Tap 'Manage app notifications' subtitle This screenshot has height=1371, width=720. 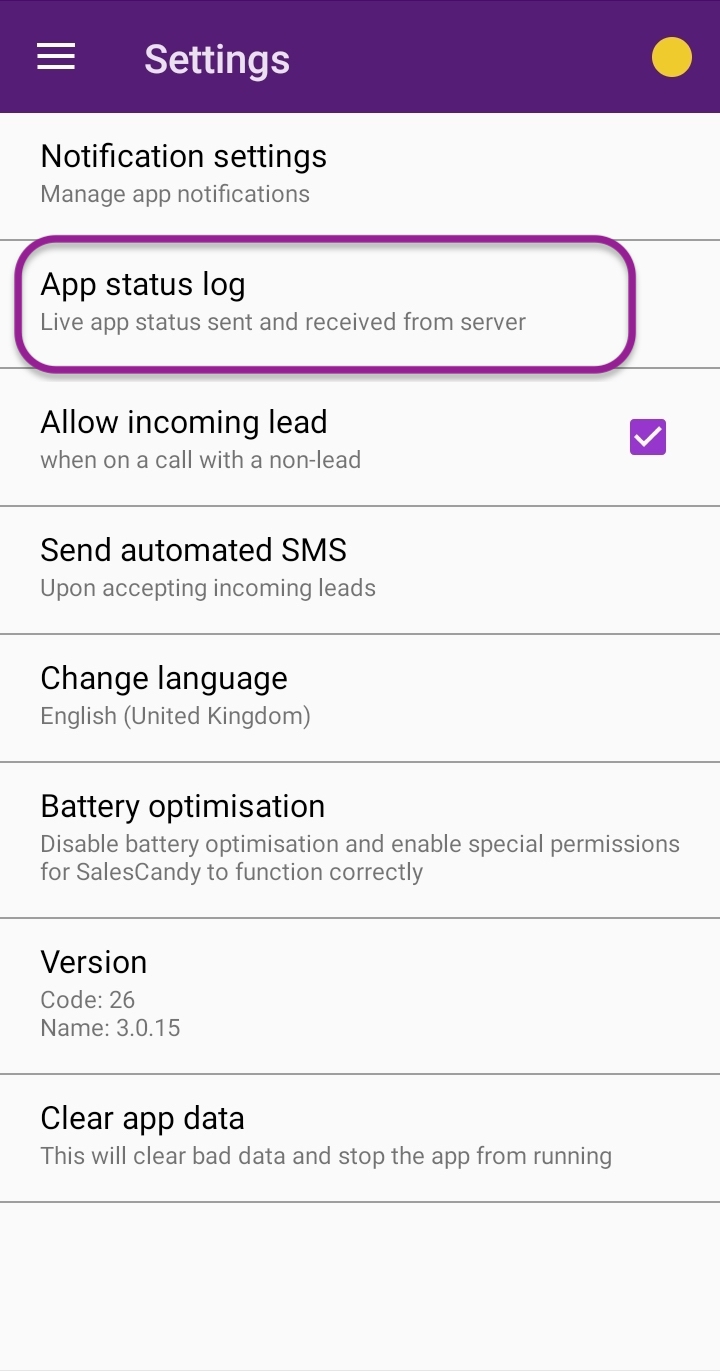pyautogui.click(x=175, y=194)
